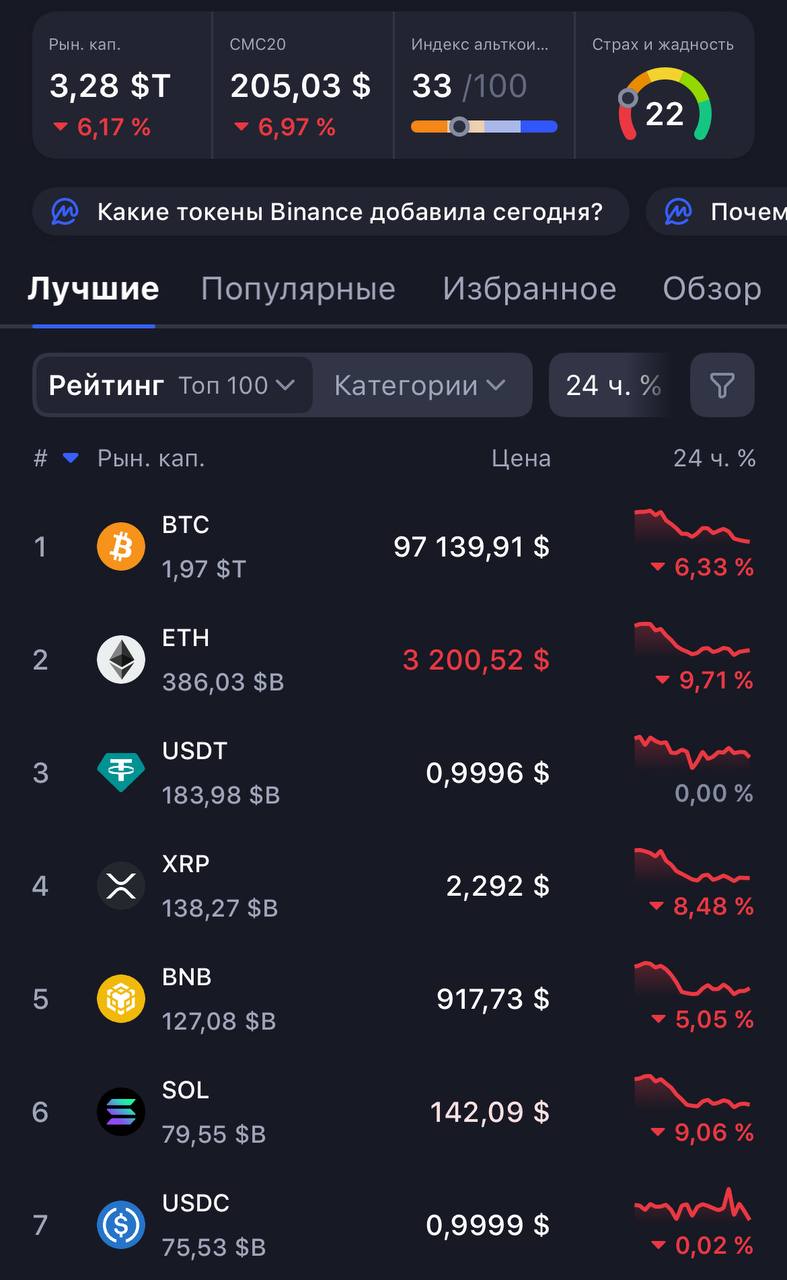Open the ETH coin row
The width and height of the screenshot is (787, 1280).
tap(393, 660)
